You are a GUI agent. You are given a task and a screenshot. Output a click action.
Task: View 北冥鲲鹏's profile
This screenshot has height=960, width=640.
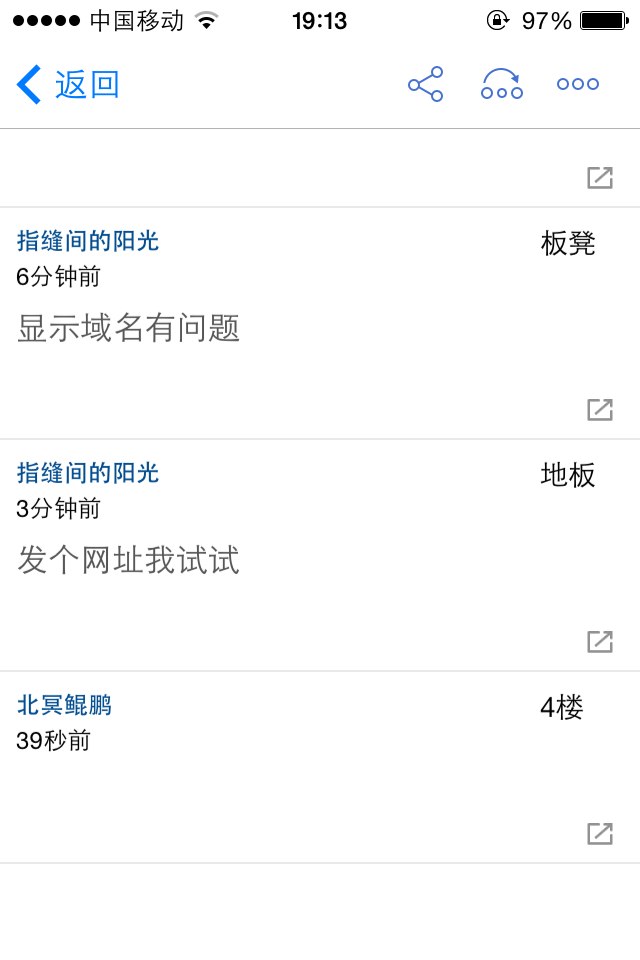coord(65,706)
